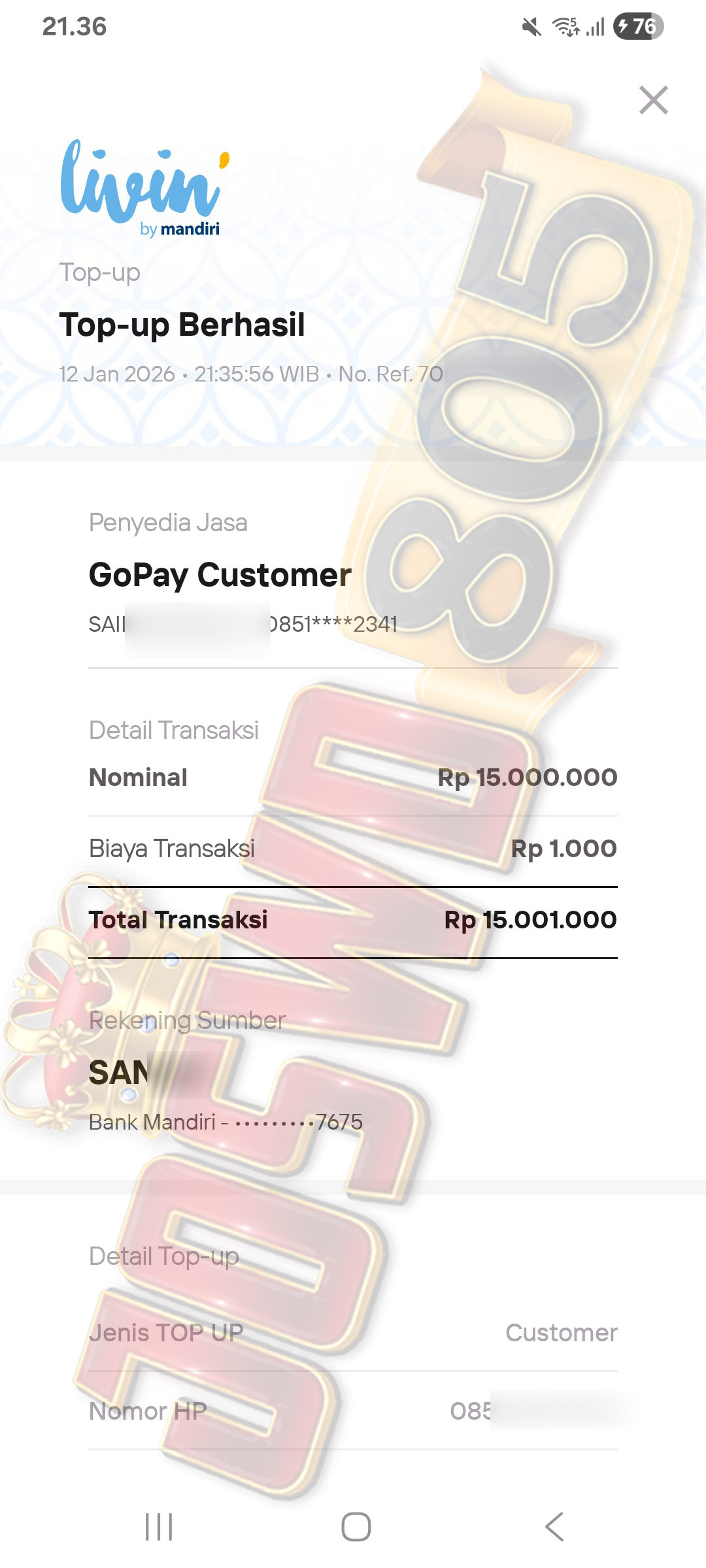Close the top-up receipt
This screenshot has width=706, height=1568.
(x=653, y=100)
